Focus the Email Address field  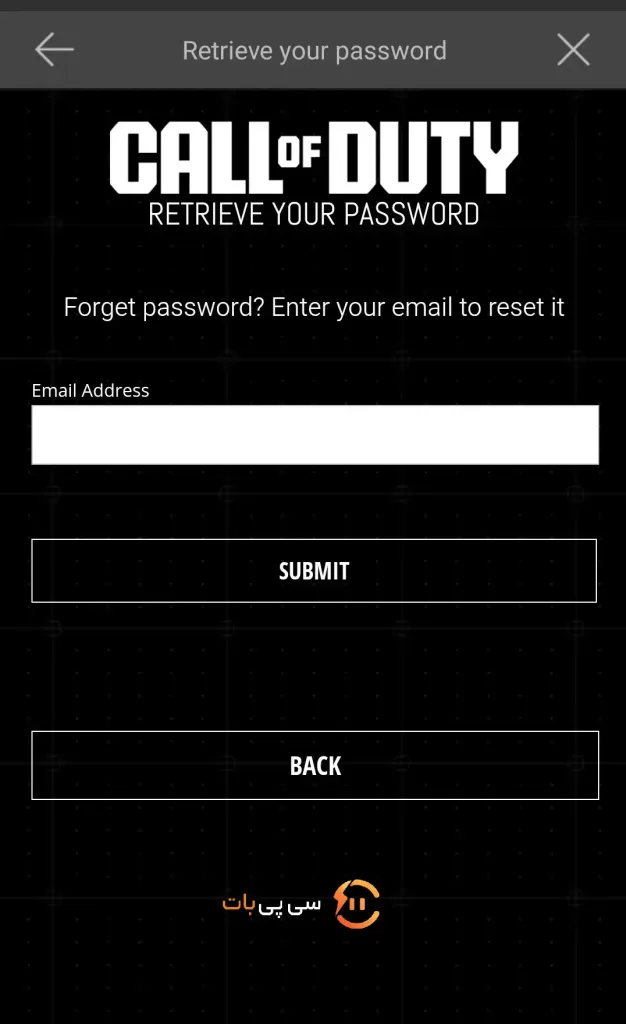coord(315,435)
